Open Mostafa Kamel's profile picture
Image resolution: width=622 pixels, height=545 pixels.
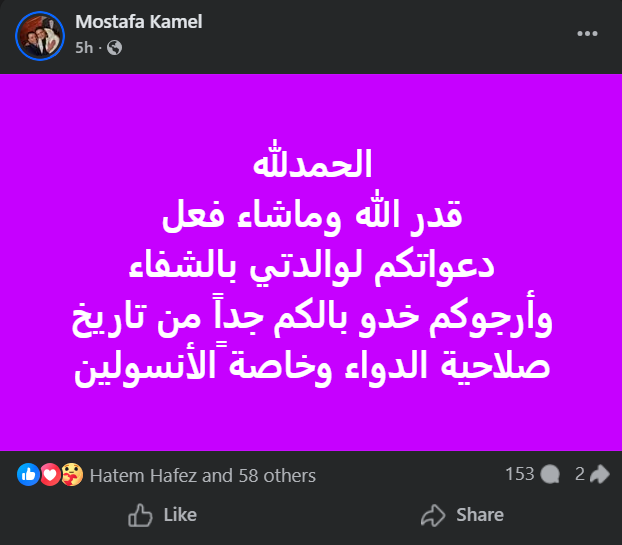point(35,34)
